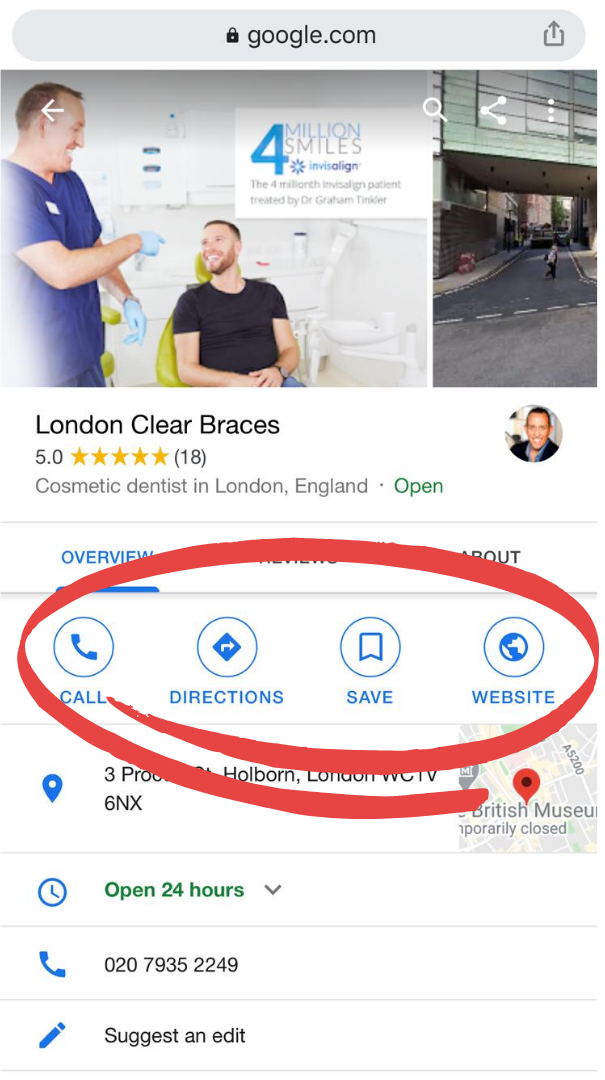Switch to the About tab
This screenshot has height=1080, width=605.
[490, 557]
